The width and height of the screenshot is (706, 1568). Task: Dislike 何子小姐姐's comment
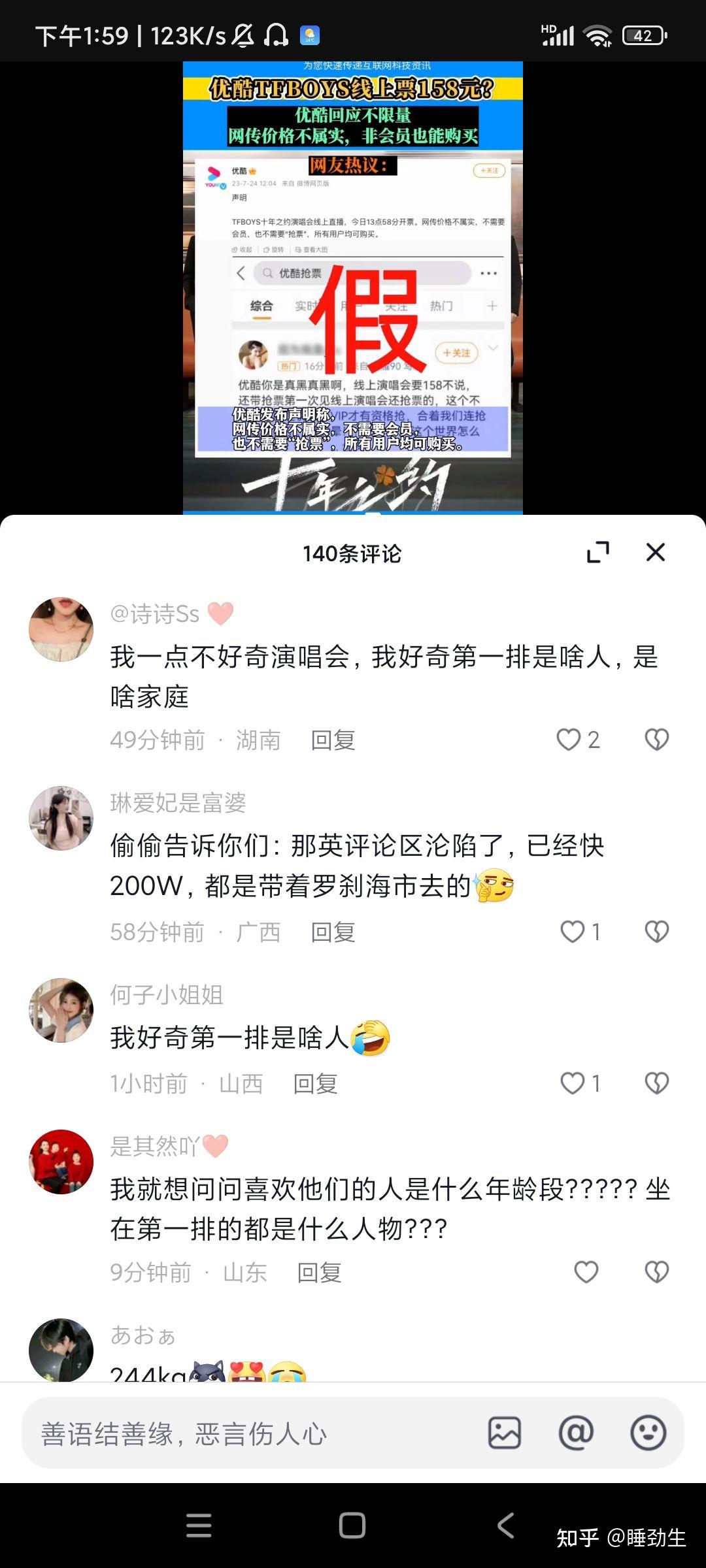click(x=656, y=1083)
